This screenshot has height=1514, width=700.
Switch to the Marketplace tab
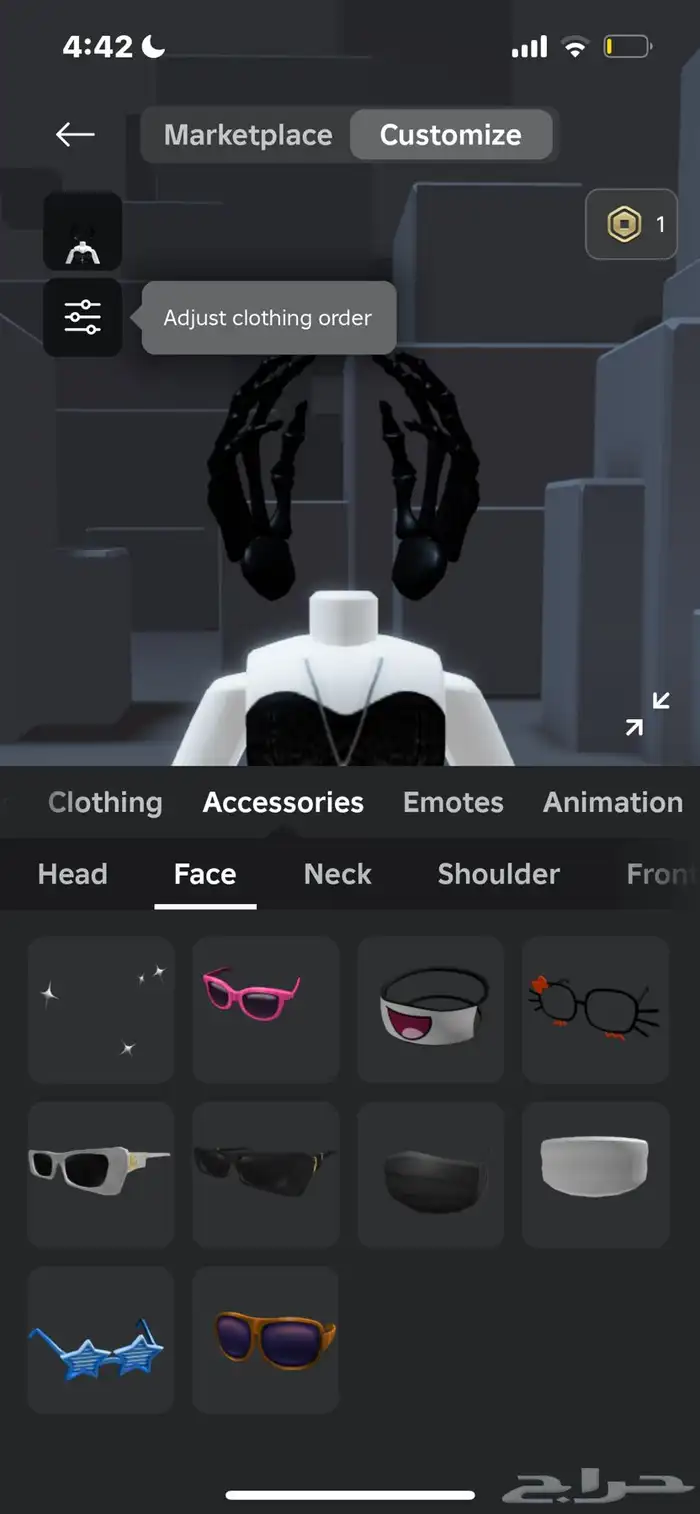247,135
